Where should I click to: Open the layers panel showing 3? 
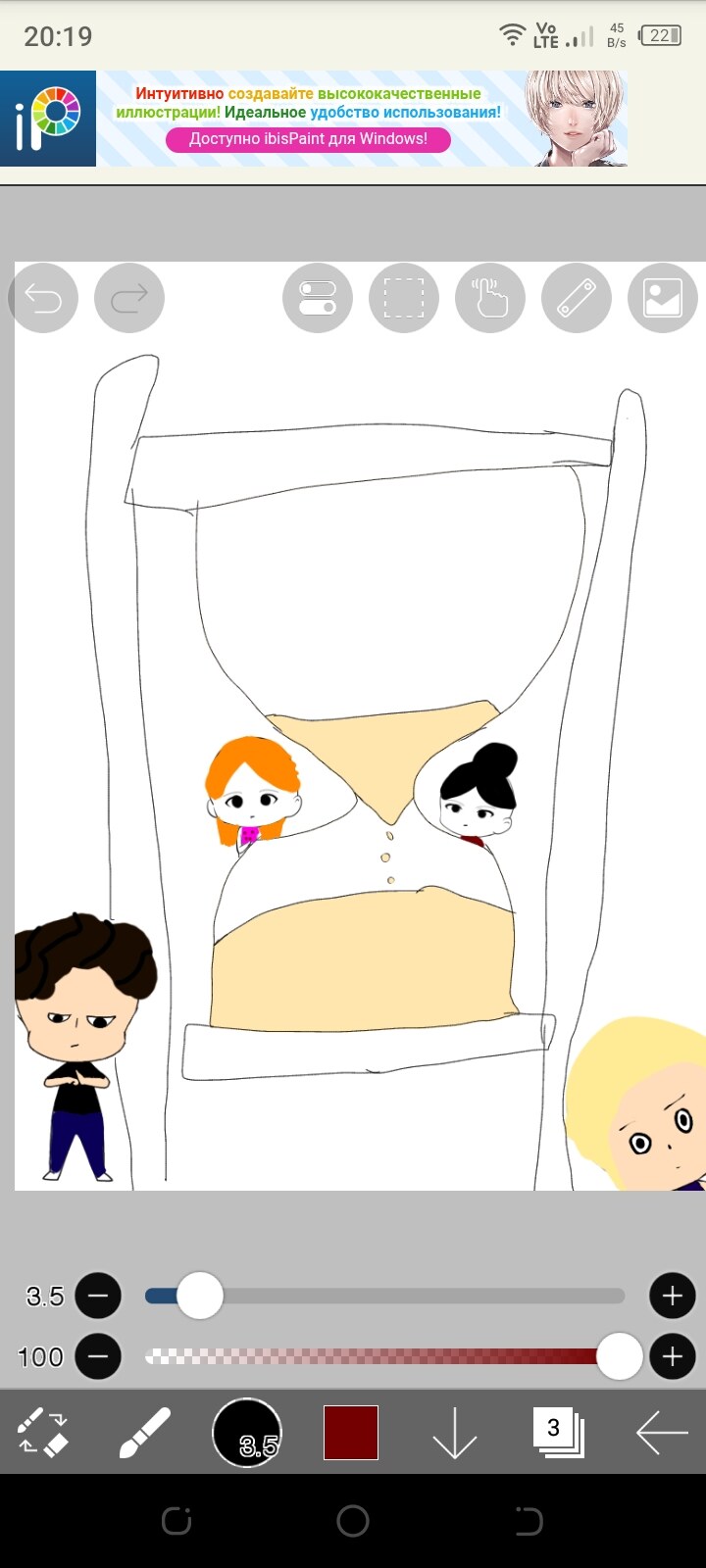coord(557,1432)
